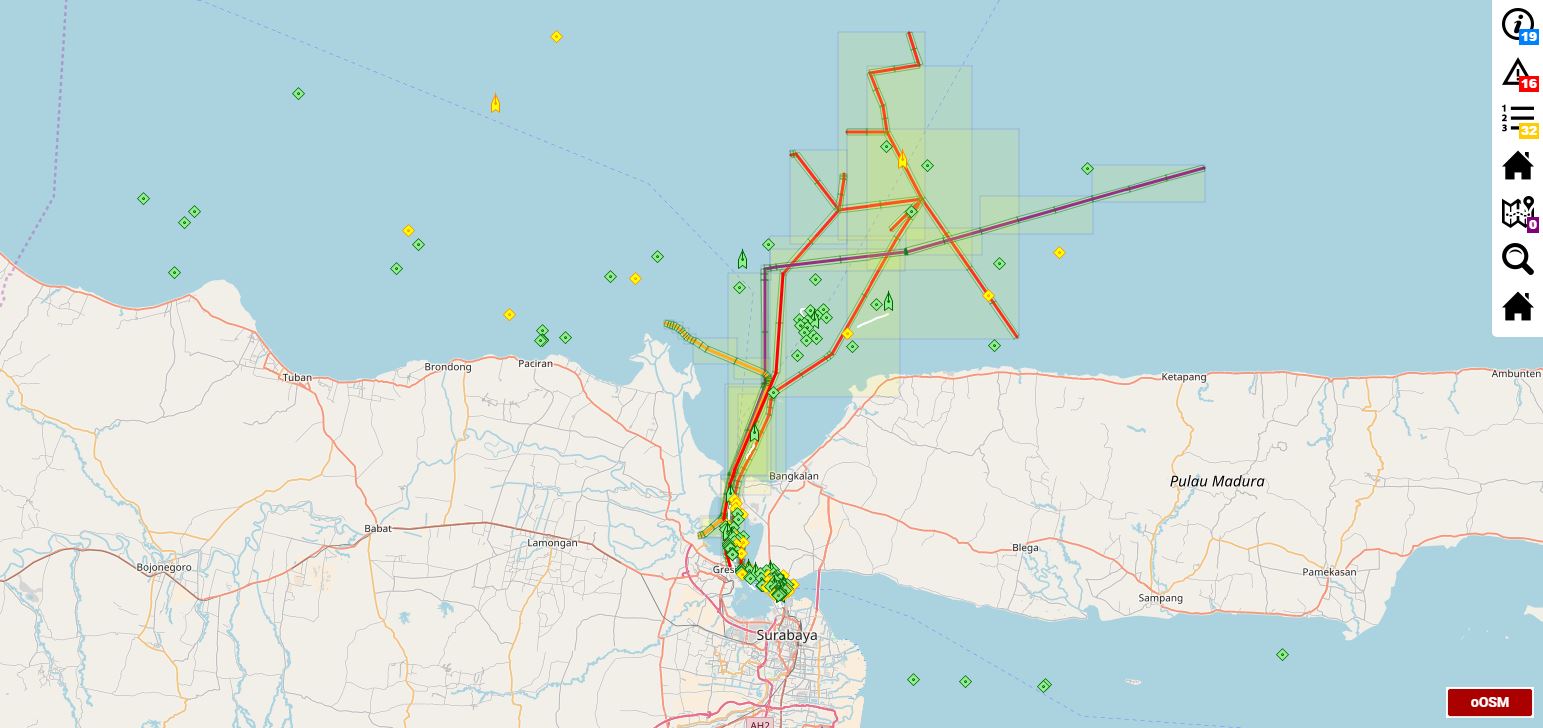Open the numbered list with badge 32
The height and width of the screenshot is (728, 1543).
(1518, 119)
